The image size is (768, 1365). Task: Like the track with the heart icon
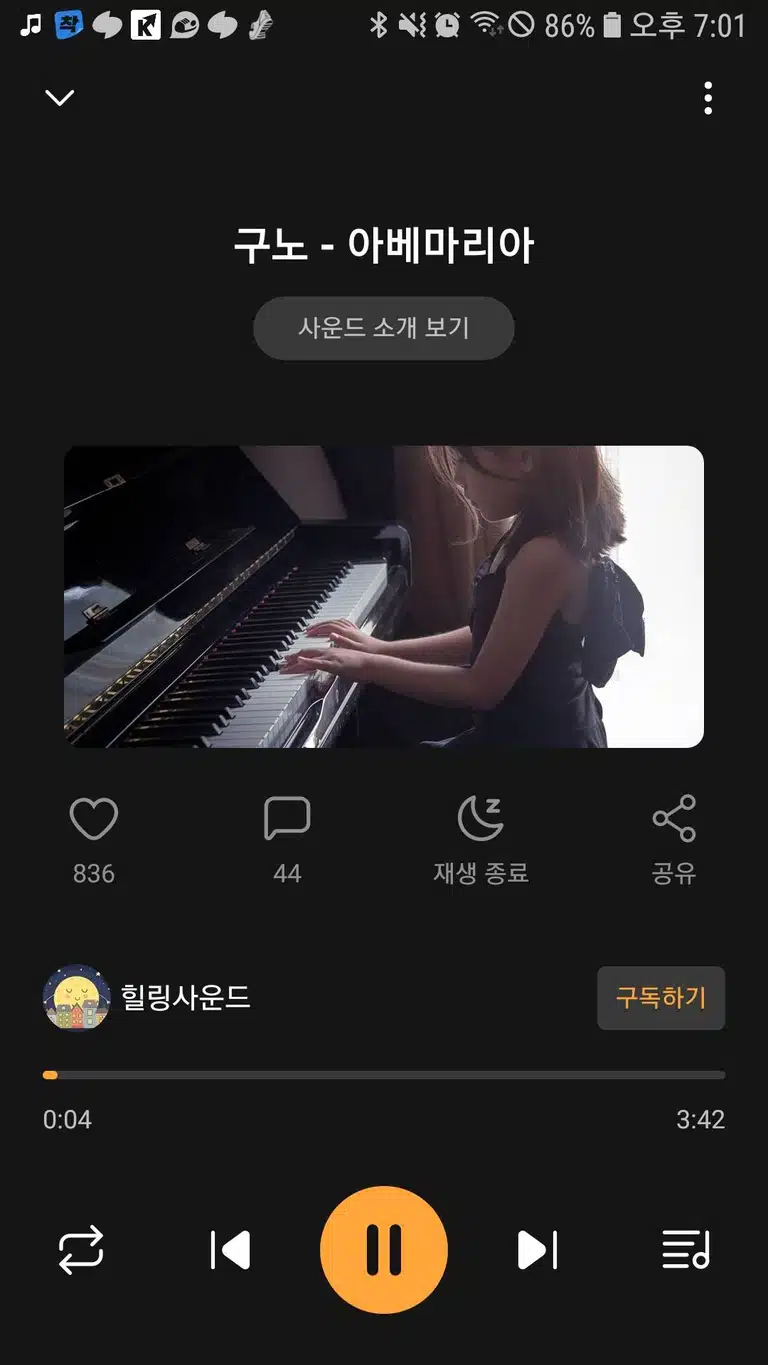point(94,819)
